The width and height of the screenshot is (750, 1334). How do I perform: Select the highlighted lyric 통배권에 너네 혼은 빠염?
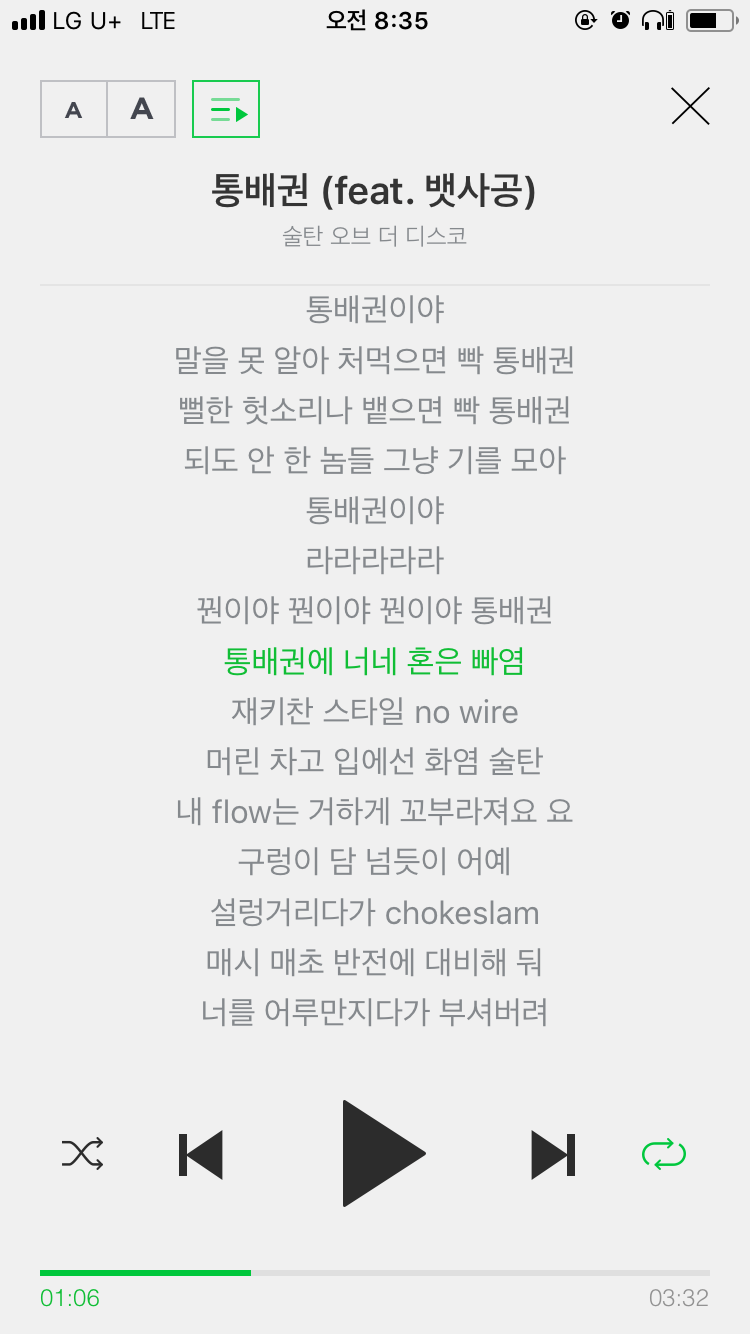pyautogui.click(x=374, y=661)
